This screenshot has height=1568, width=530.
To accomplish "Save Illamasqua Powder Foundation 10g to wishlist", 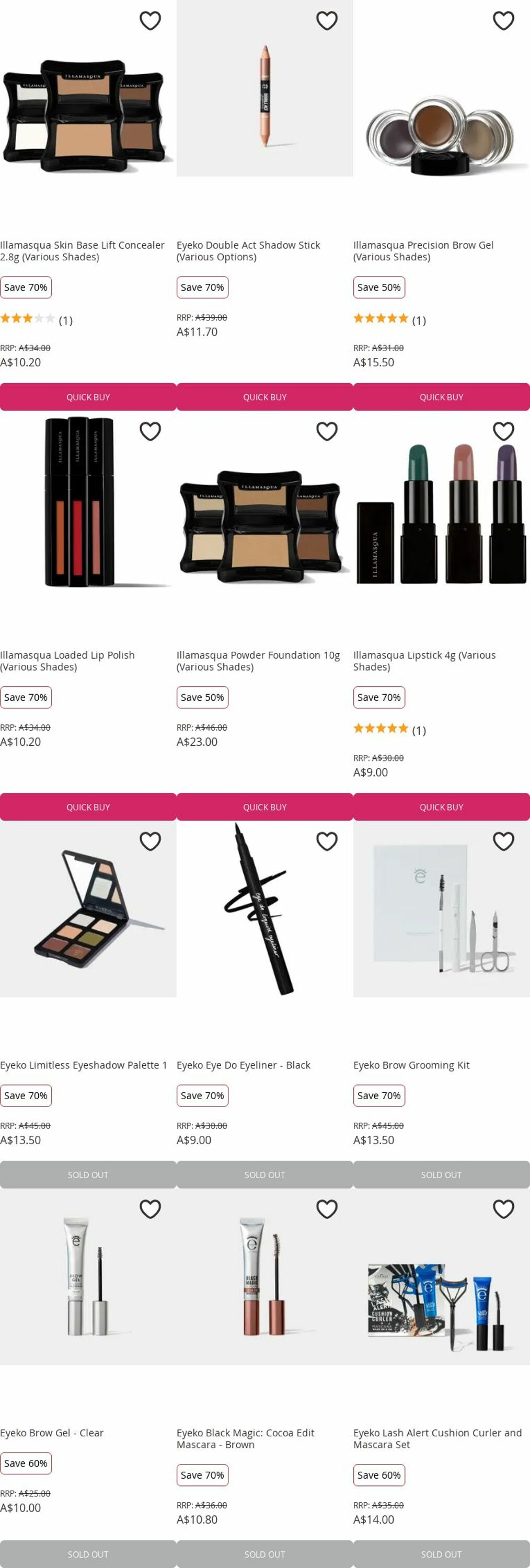I will click(326, 431).
